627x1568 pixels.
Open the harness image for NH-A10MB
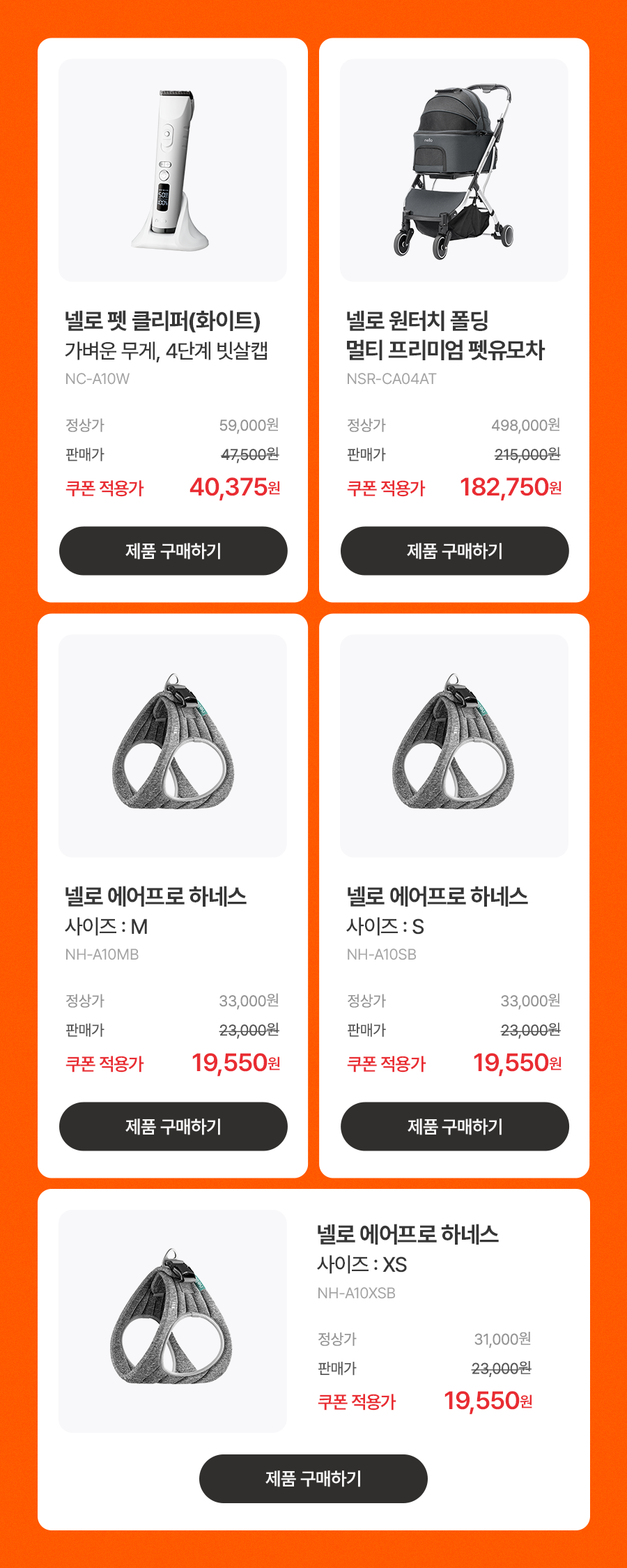pyautogui.click(x=173, y=746)
